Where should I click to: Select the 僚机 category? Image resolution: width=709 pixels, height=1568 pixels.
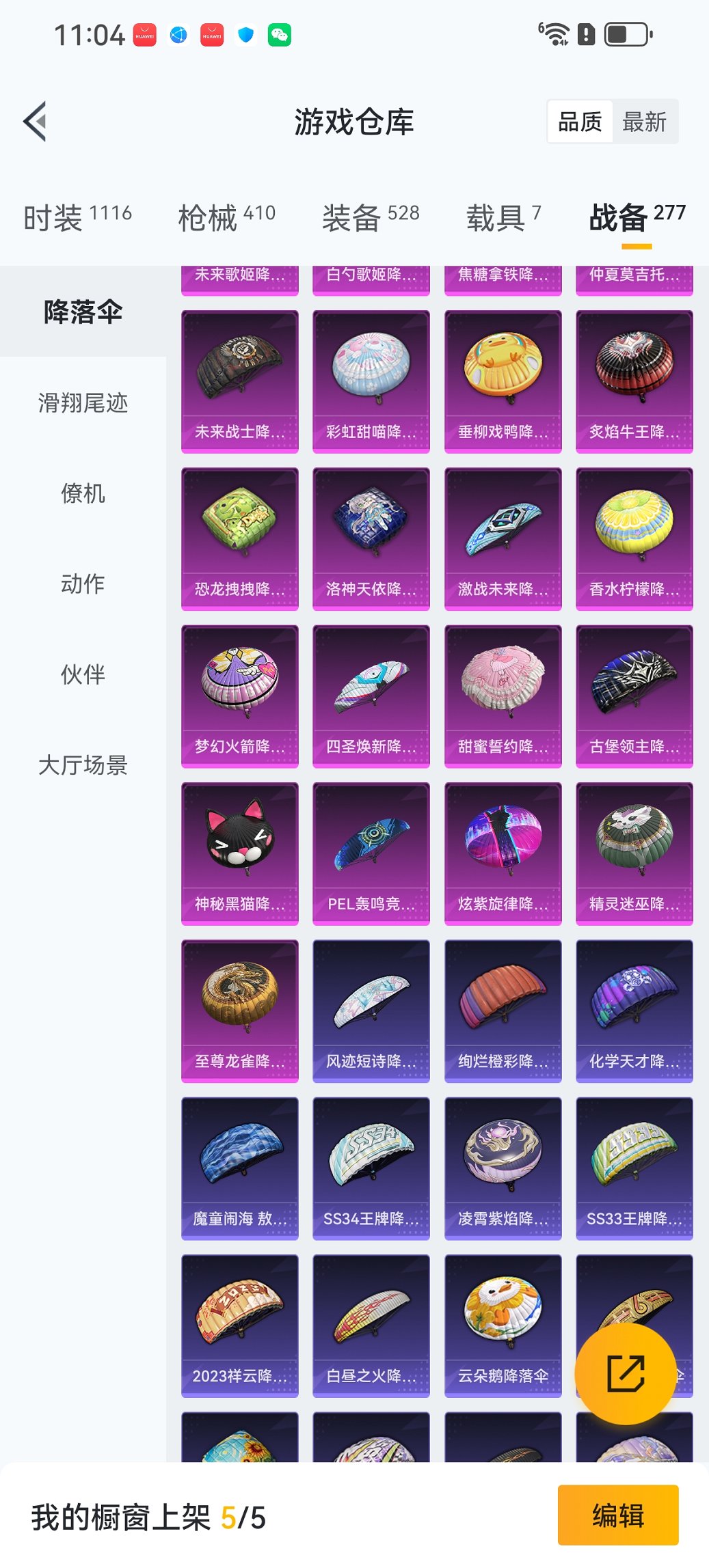[x=83, y=493]
